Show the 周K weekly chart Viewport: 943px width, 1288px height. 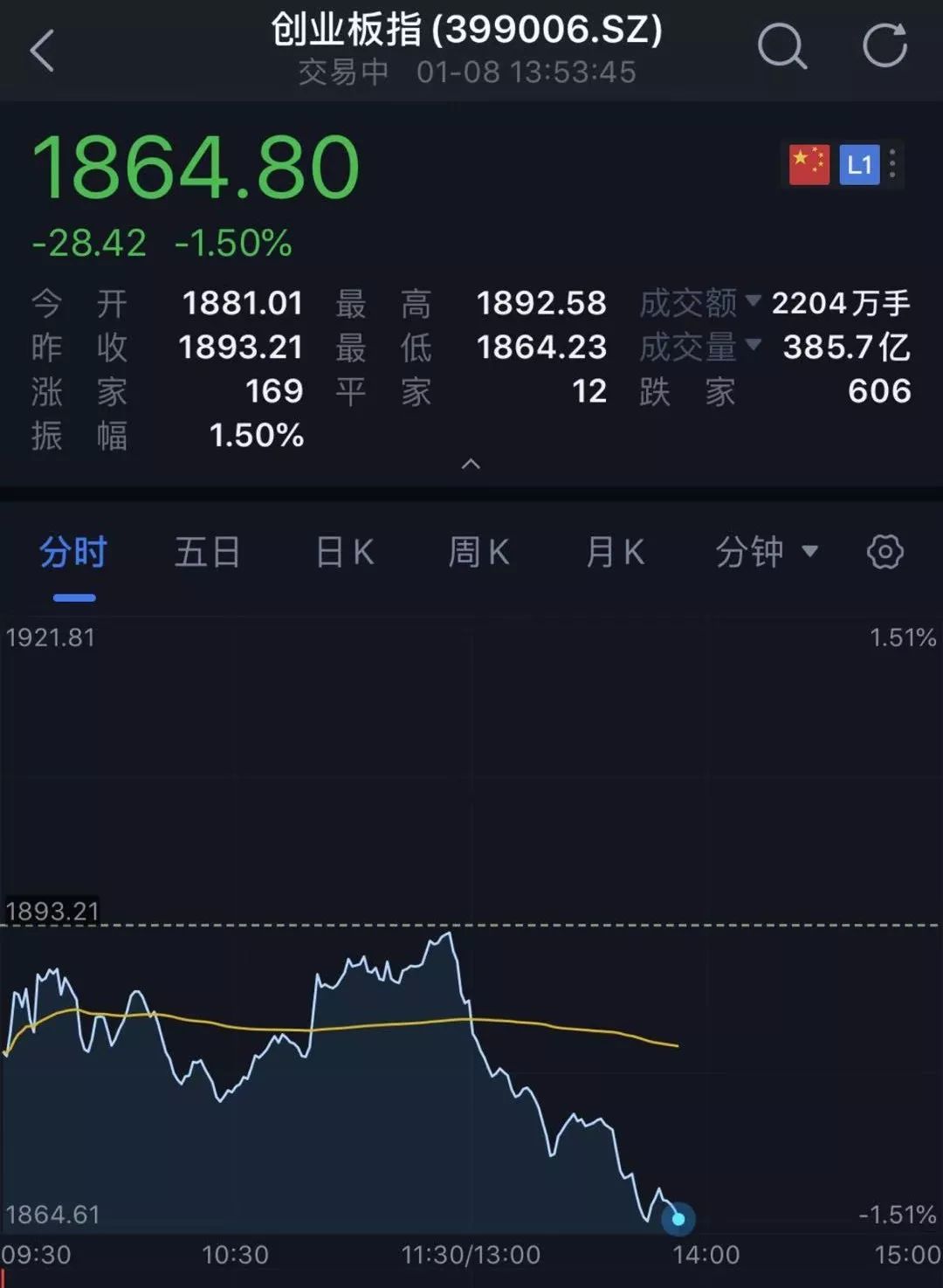478,553
